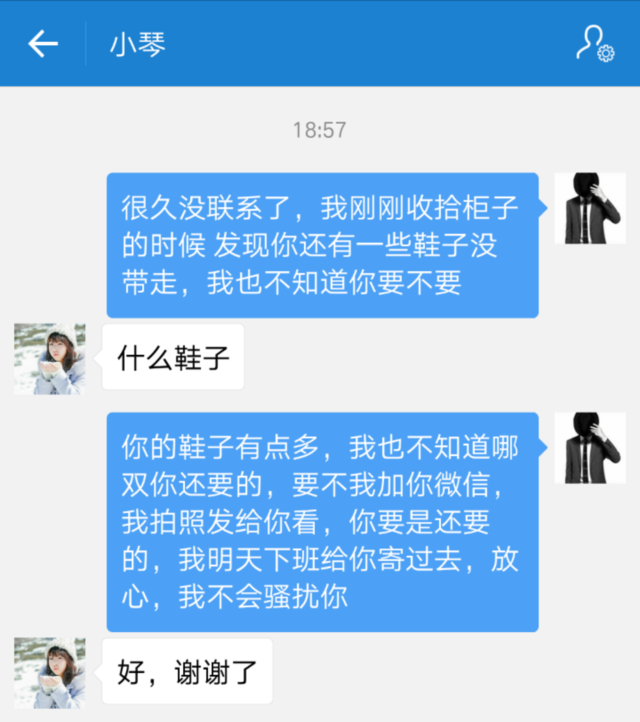Open the contact settings icon in the header
This screenshot has width=640, height=722.
595,43
